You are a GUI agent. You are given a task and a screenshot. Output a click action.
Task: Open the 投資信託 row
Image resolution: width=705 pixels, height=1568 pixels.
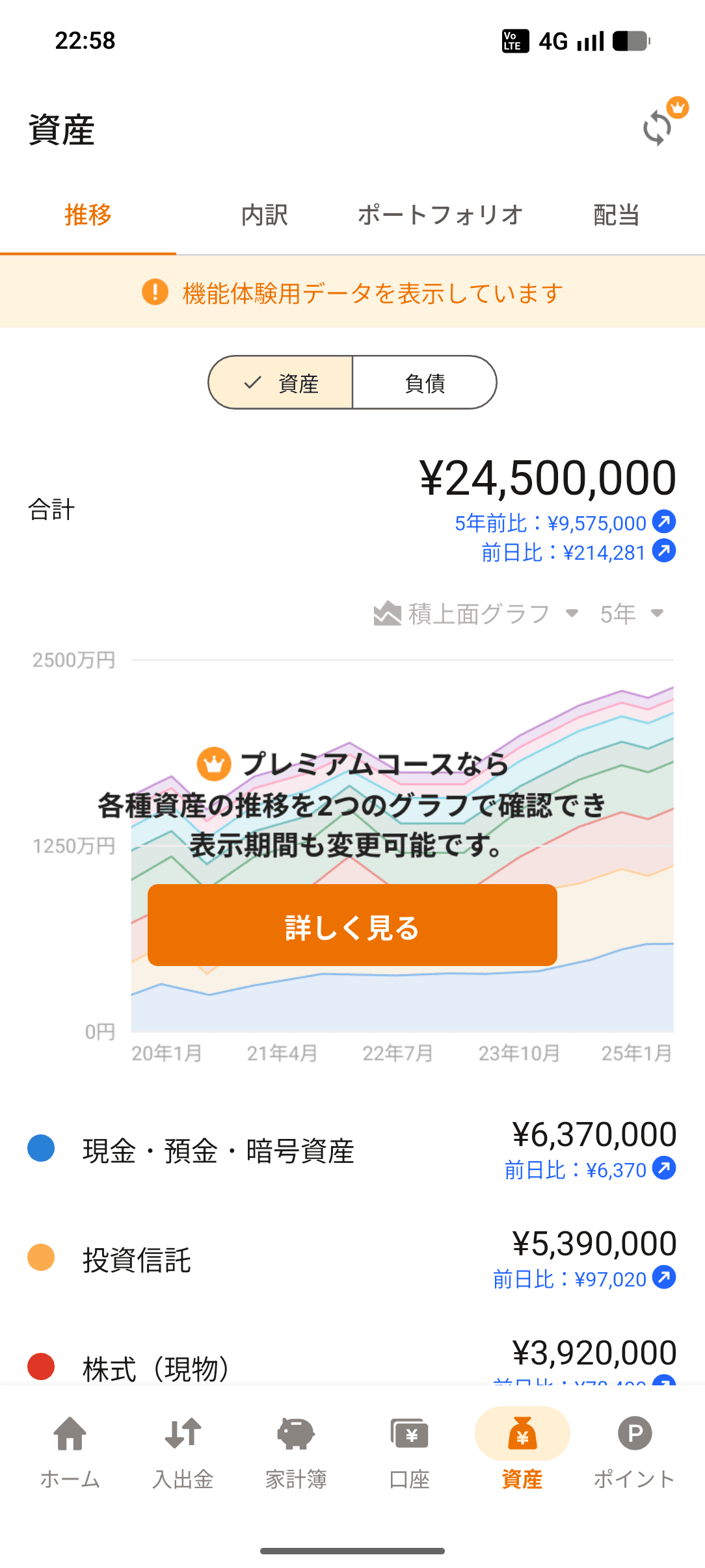pos(351,1259)
